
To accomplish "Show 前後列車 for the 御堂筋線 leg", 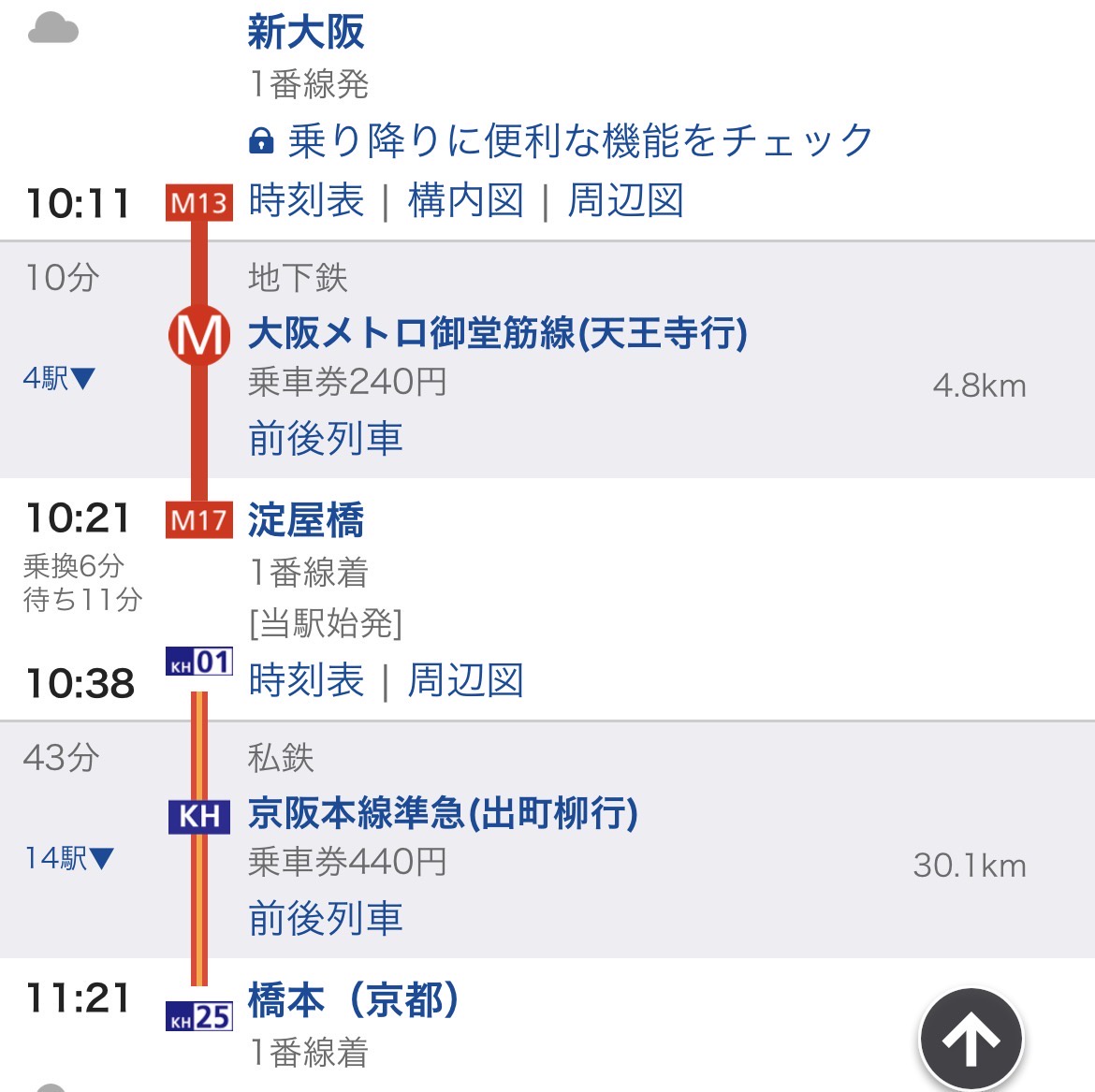I will tap(325, 438).
